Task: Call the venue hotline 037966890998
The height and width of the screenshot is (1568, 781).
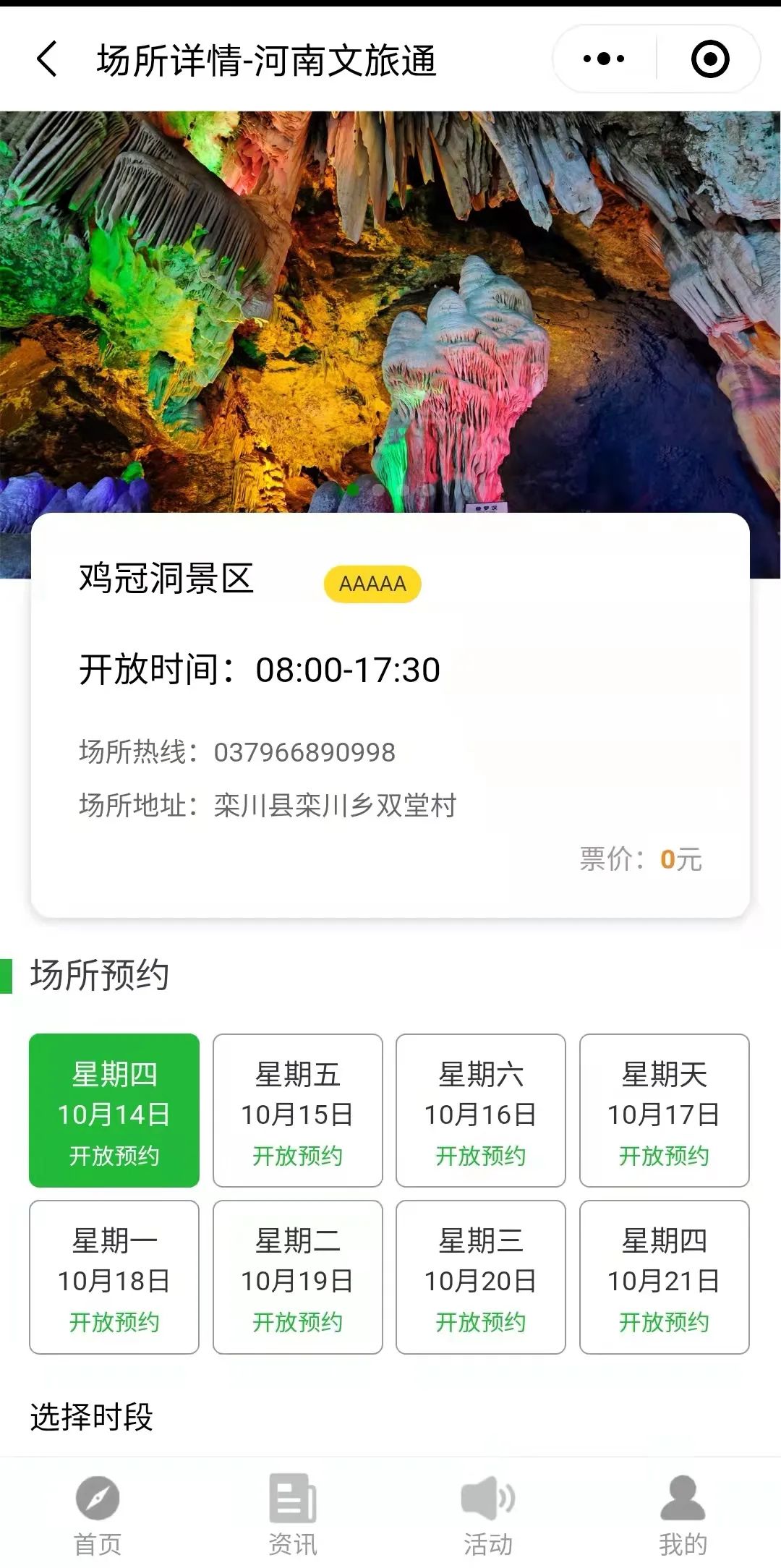Action: 304,752
